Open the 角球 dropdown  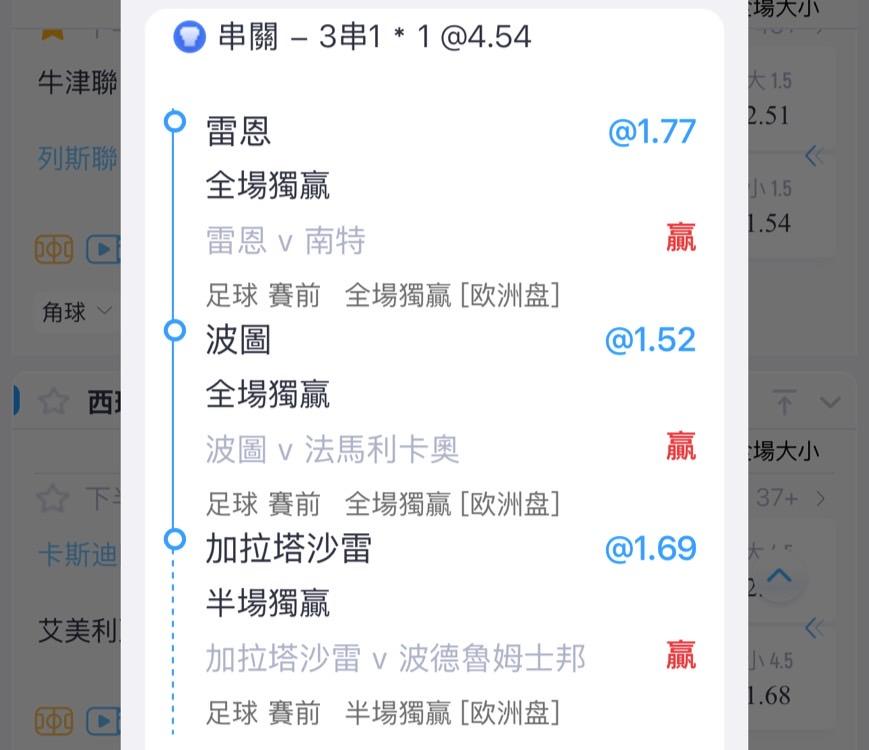click(76, 312)
